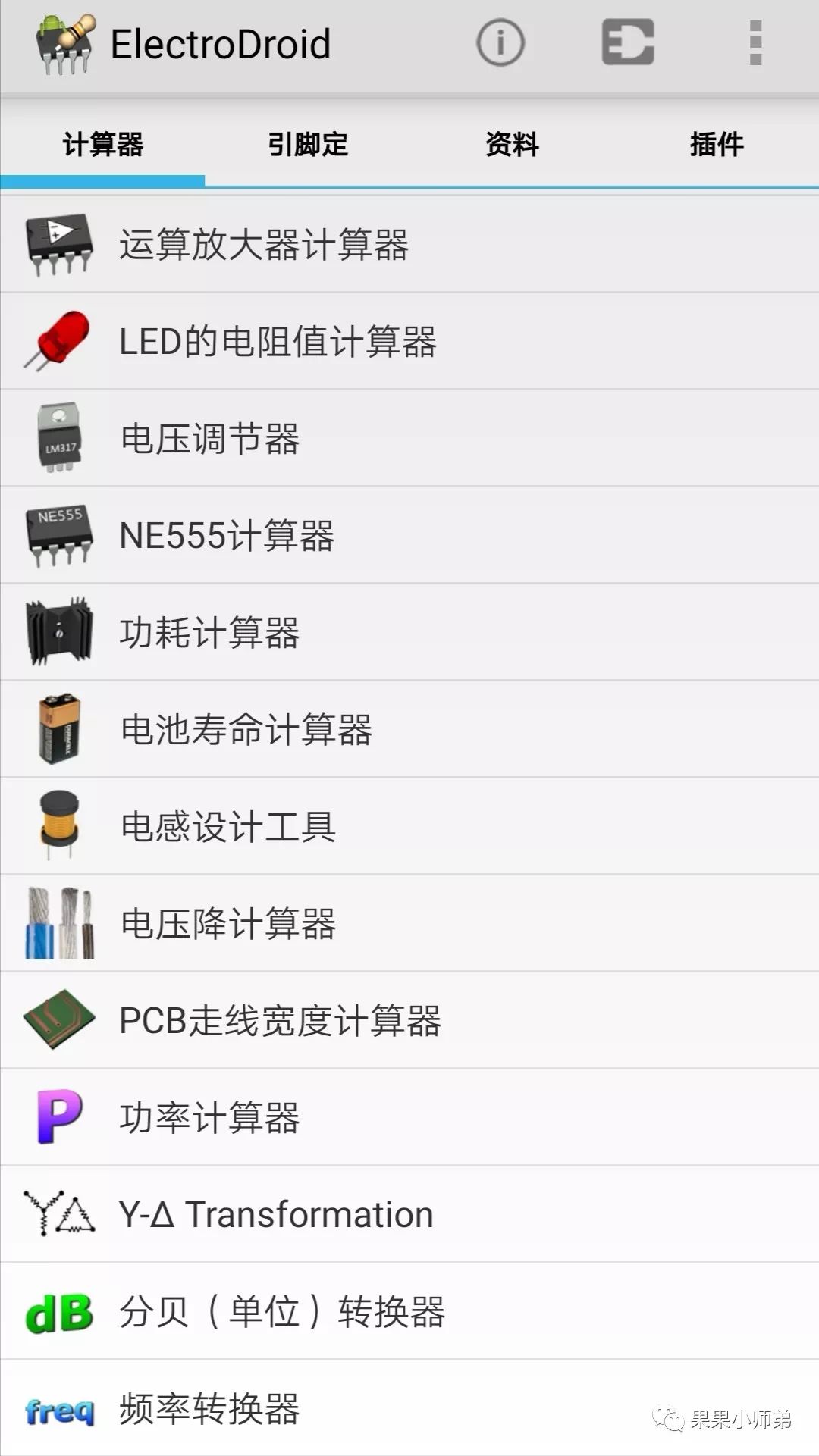Switch to the 插件 tab
Image resolution: width=819 pixels, height=1456 pixels.
point(717,144)
